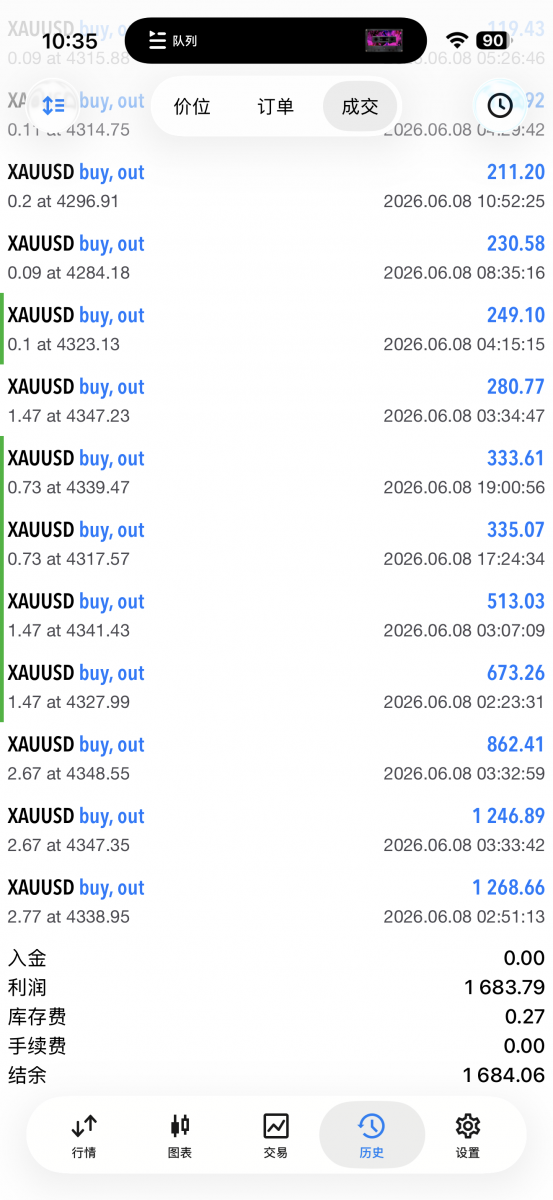Open the 队列 live activity pill
The width and height of the screenshot is (553, 1200).
click(276, 40)
